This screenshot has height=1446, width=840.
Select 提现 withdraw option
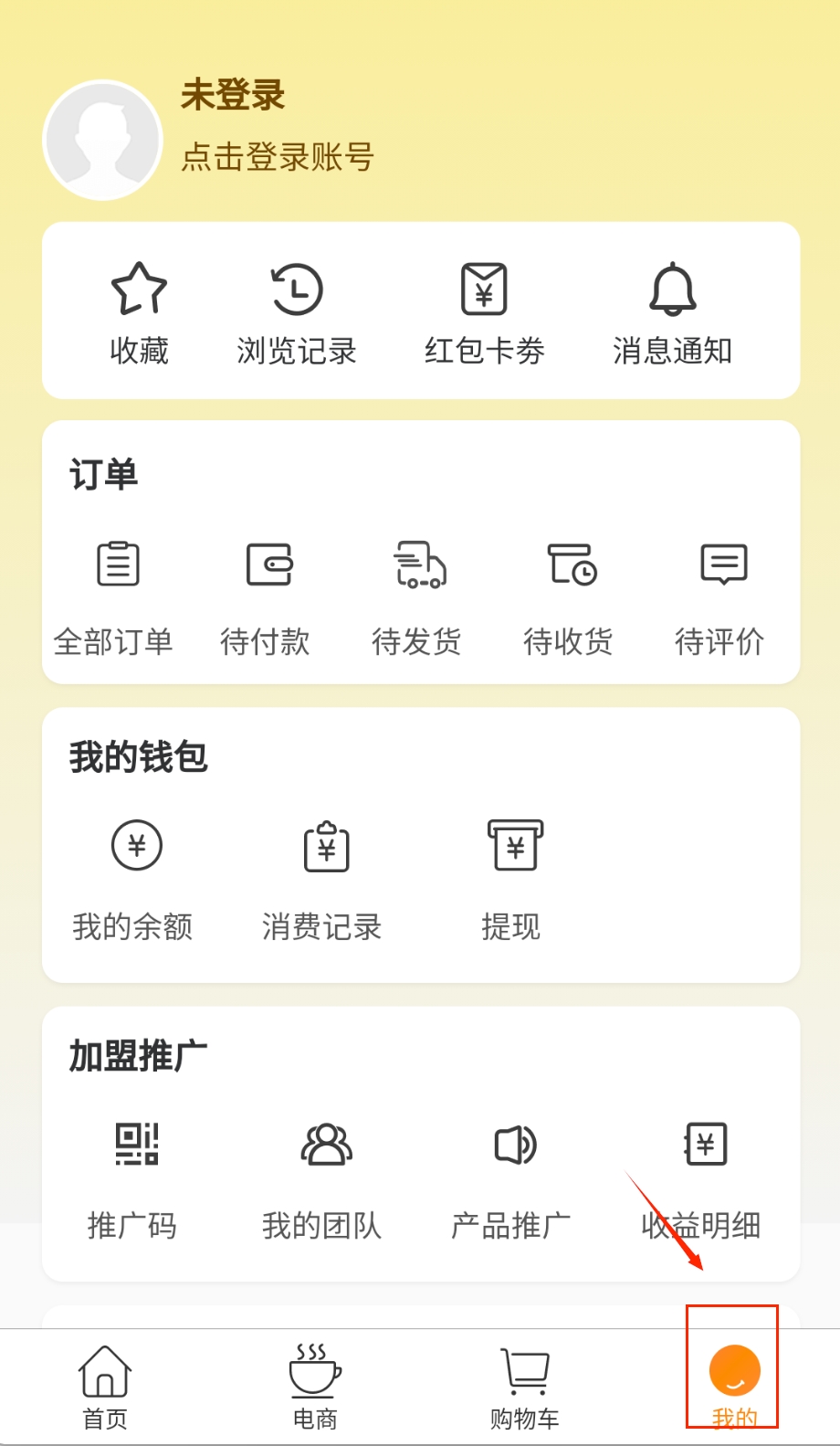point(512,881)
